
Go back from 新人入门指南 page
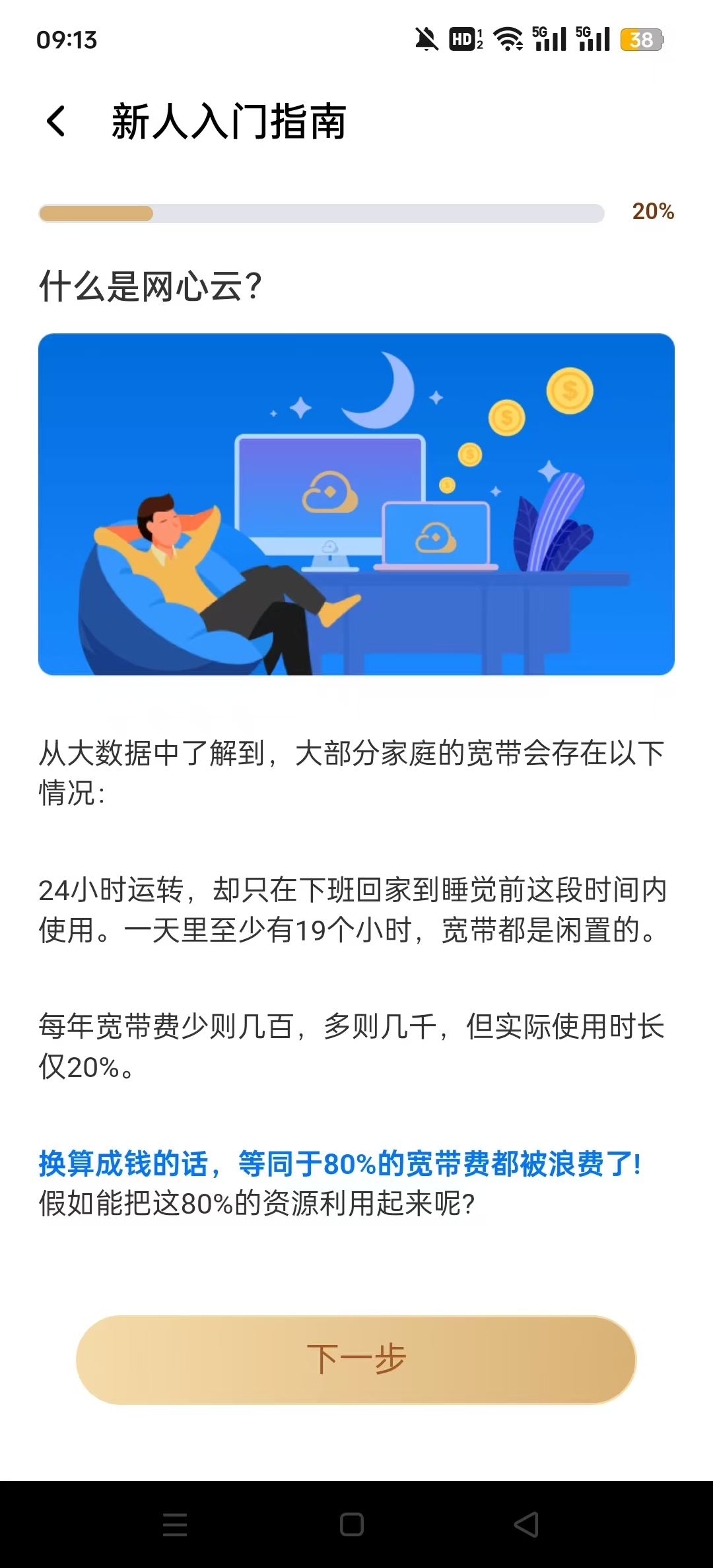pyautogui.click(x=57, y=122)
